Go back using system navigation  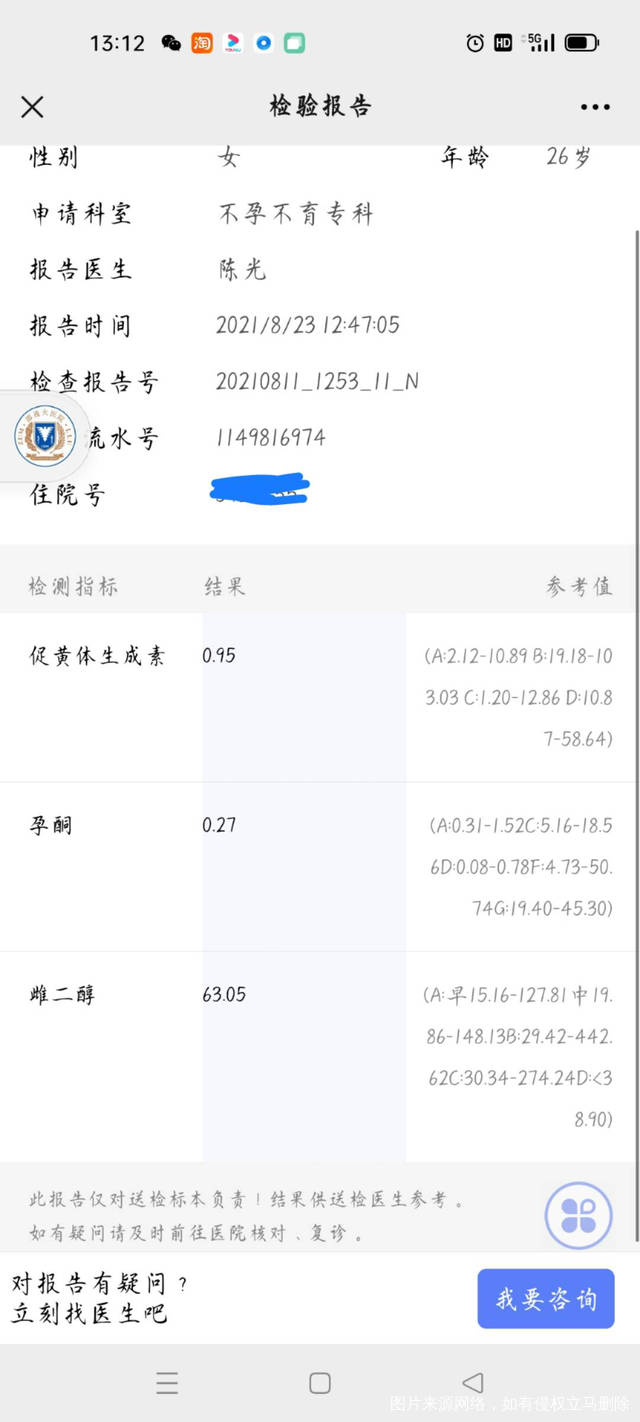click(x=472, y=1383)
